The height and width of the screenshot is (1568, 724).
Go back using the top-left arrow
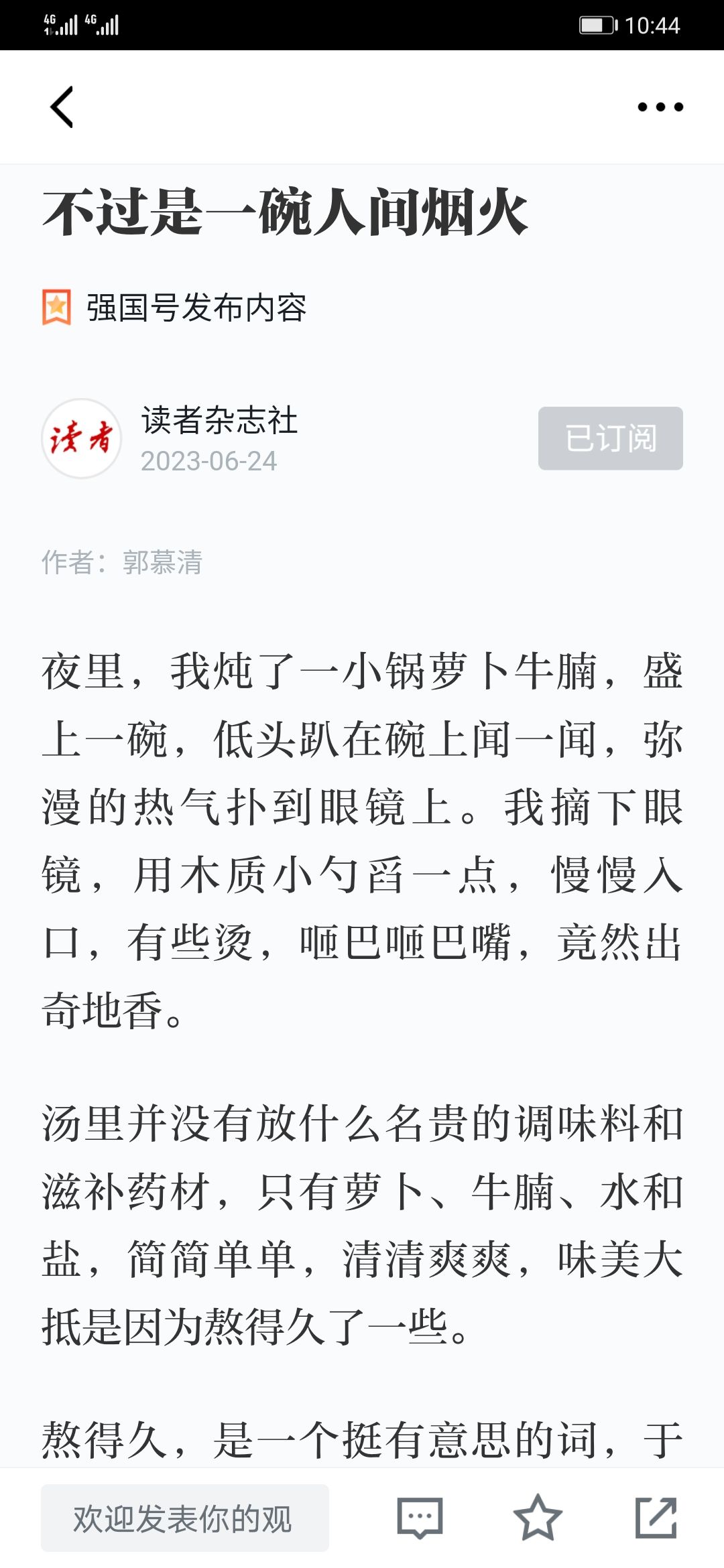[x=62, y=107]
